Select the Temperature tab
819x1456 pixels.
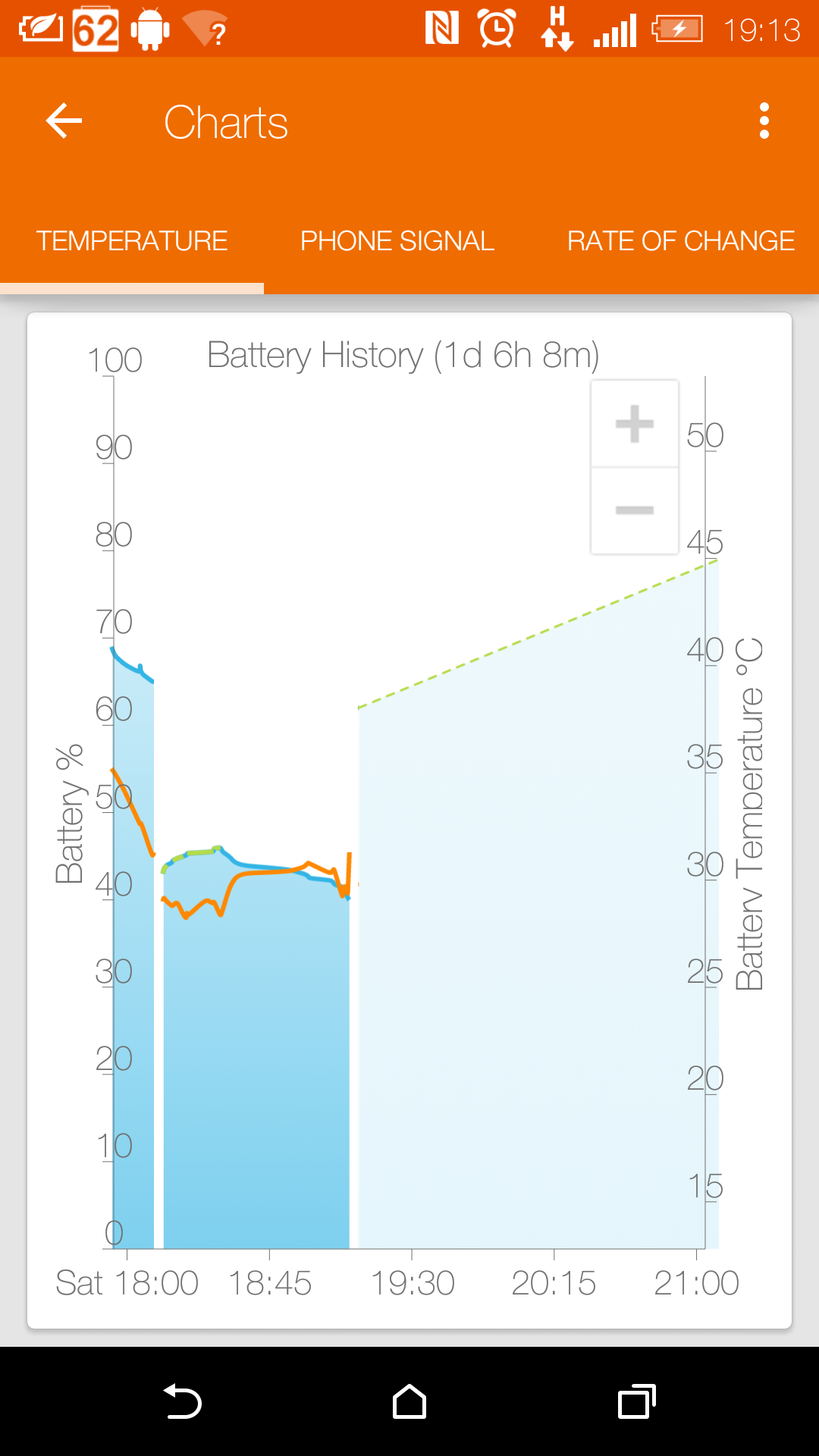(x=132, y=241)
